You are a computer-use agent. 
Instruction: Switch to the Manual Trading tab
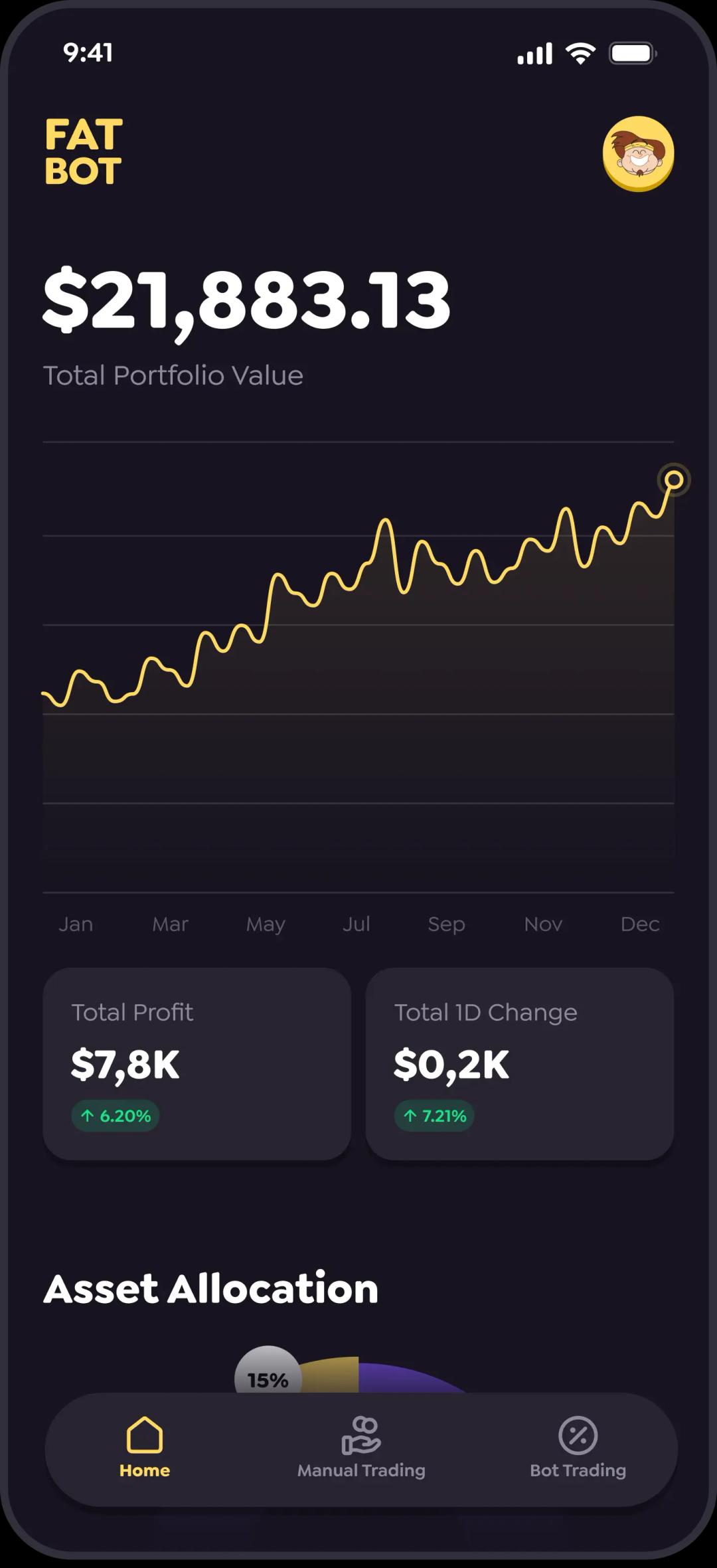361,1448
